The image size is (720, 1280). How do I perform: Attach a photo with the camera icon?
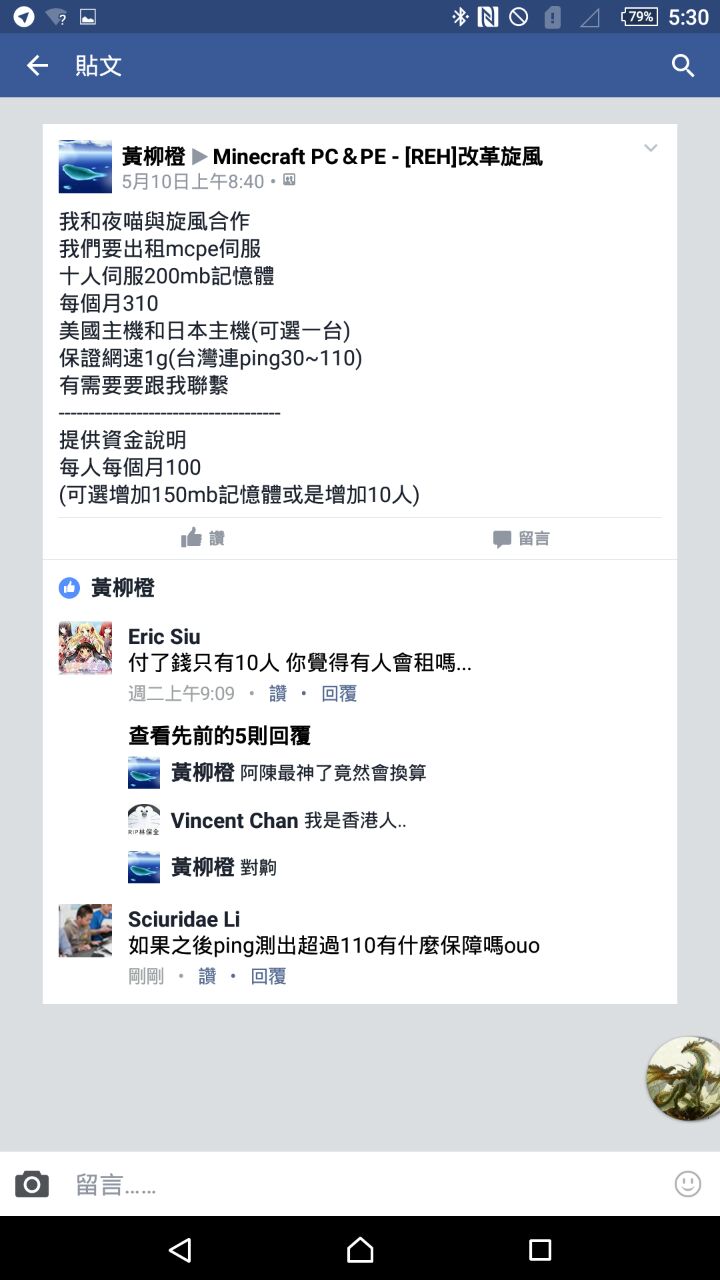[x=32, y=1185]
